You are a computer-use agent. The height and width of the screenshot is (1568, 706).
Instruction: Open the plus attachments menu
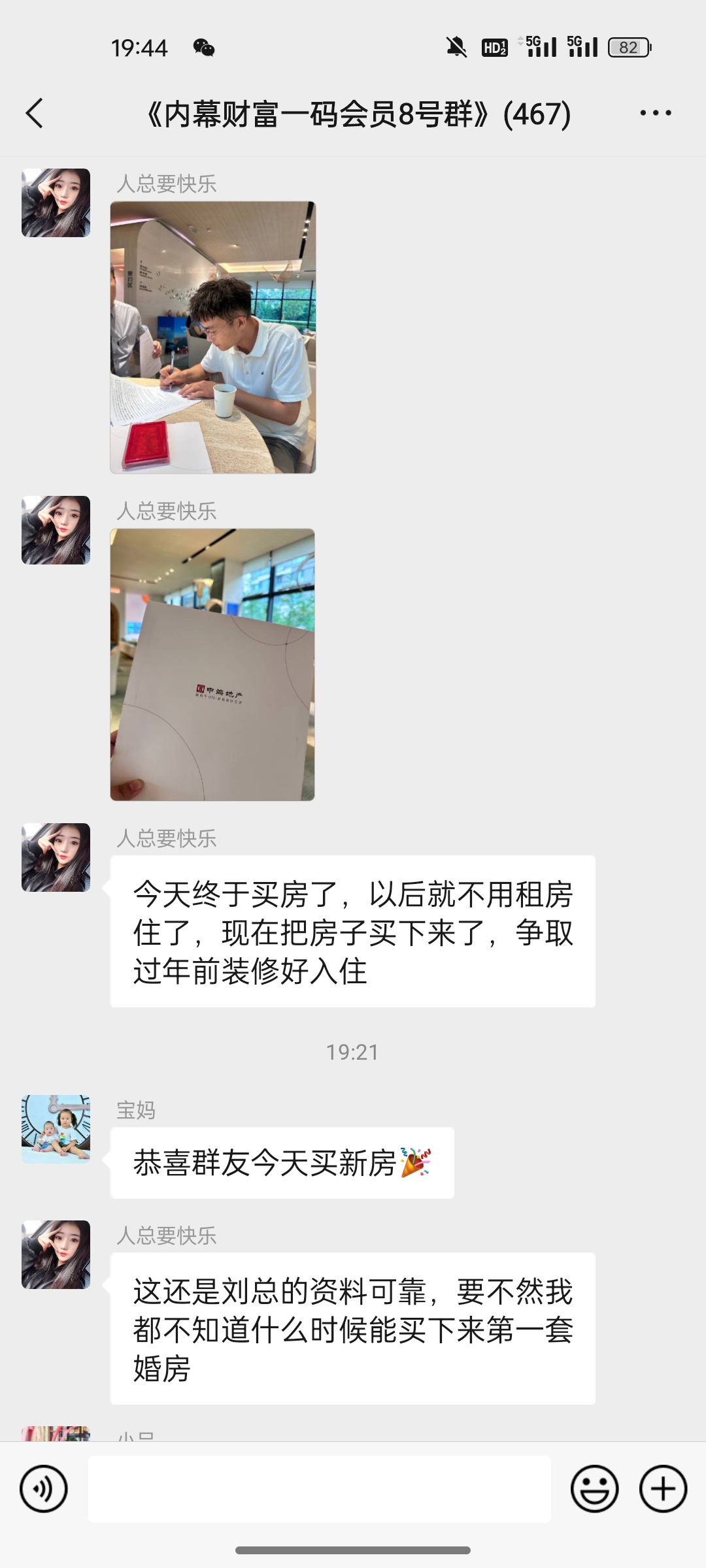coord(663,1489)
